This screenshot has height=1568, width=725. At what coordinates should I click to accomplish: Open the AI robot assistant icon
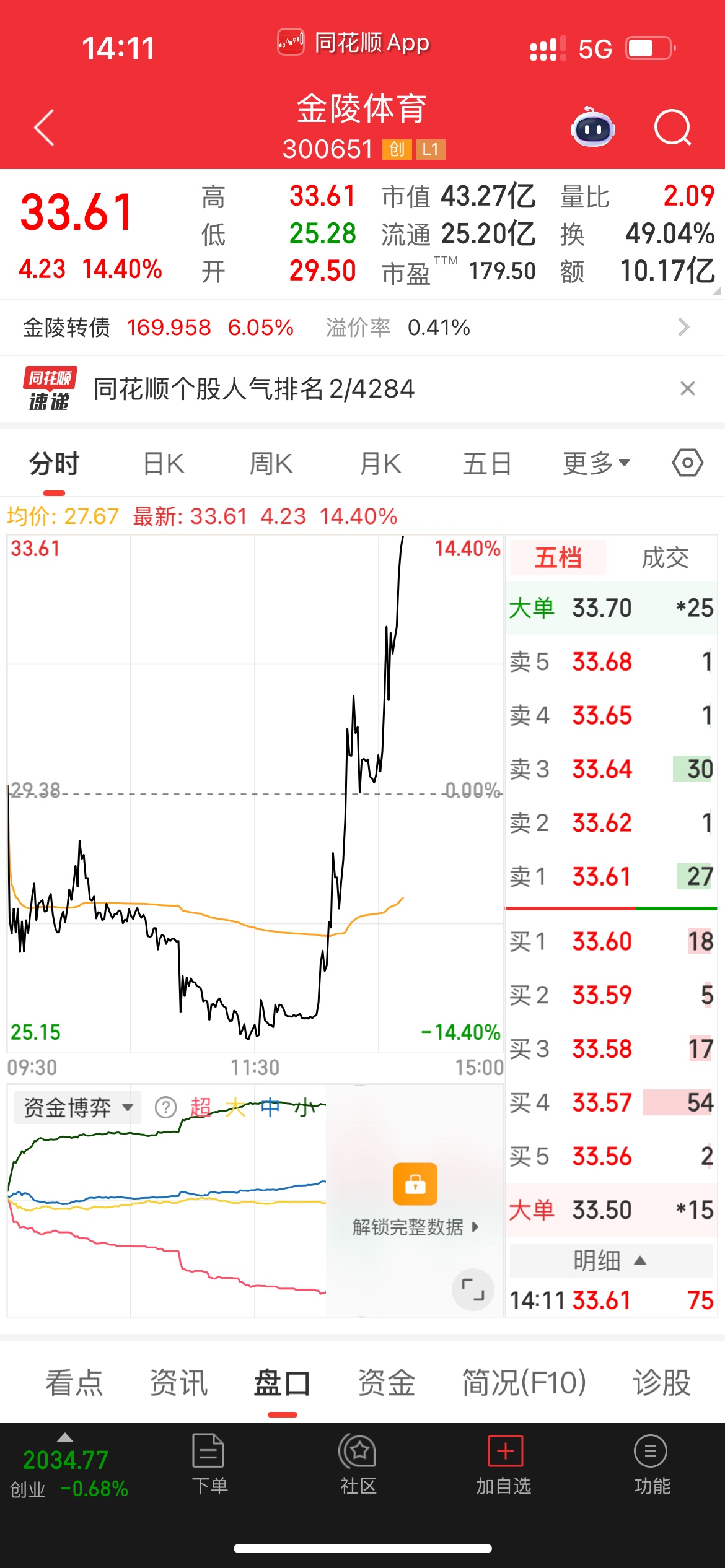click(592, 128)
